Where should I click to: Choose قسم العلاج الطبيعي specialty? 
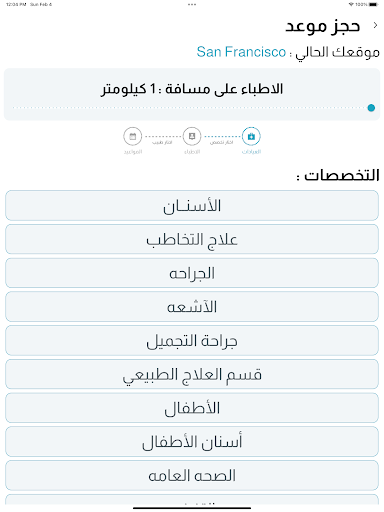coord(192,374)
